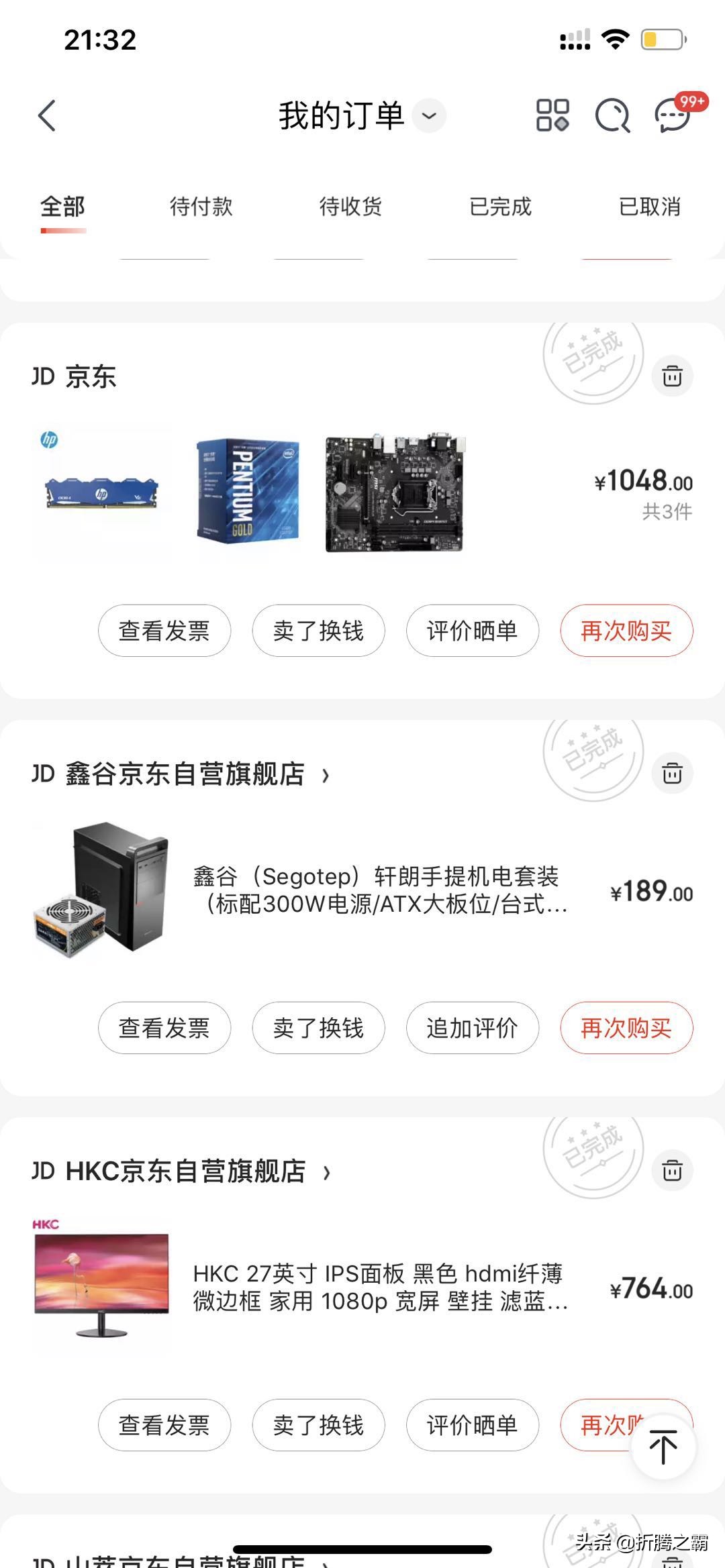Tap 卖了换钱 on the ¥1048 order
The width and height of the screenshot is (725, 1568).
tap(318, 631)
